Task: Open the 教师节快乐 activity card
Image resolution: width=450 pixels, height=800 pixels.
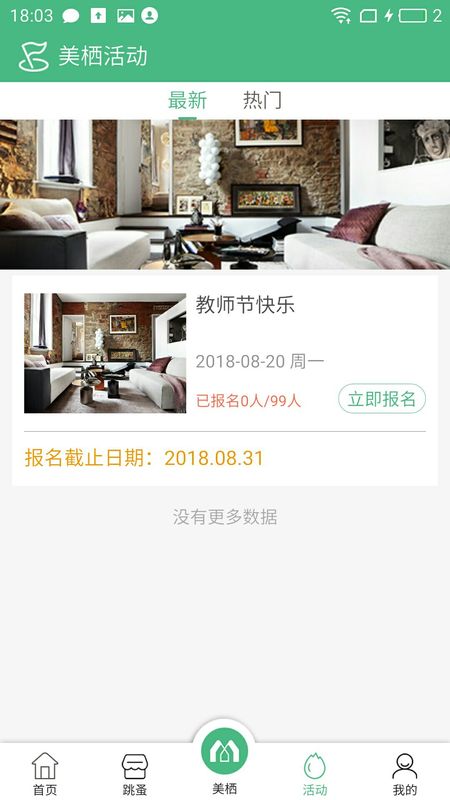Action: coord(224,381)
